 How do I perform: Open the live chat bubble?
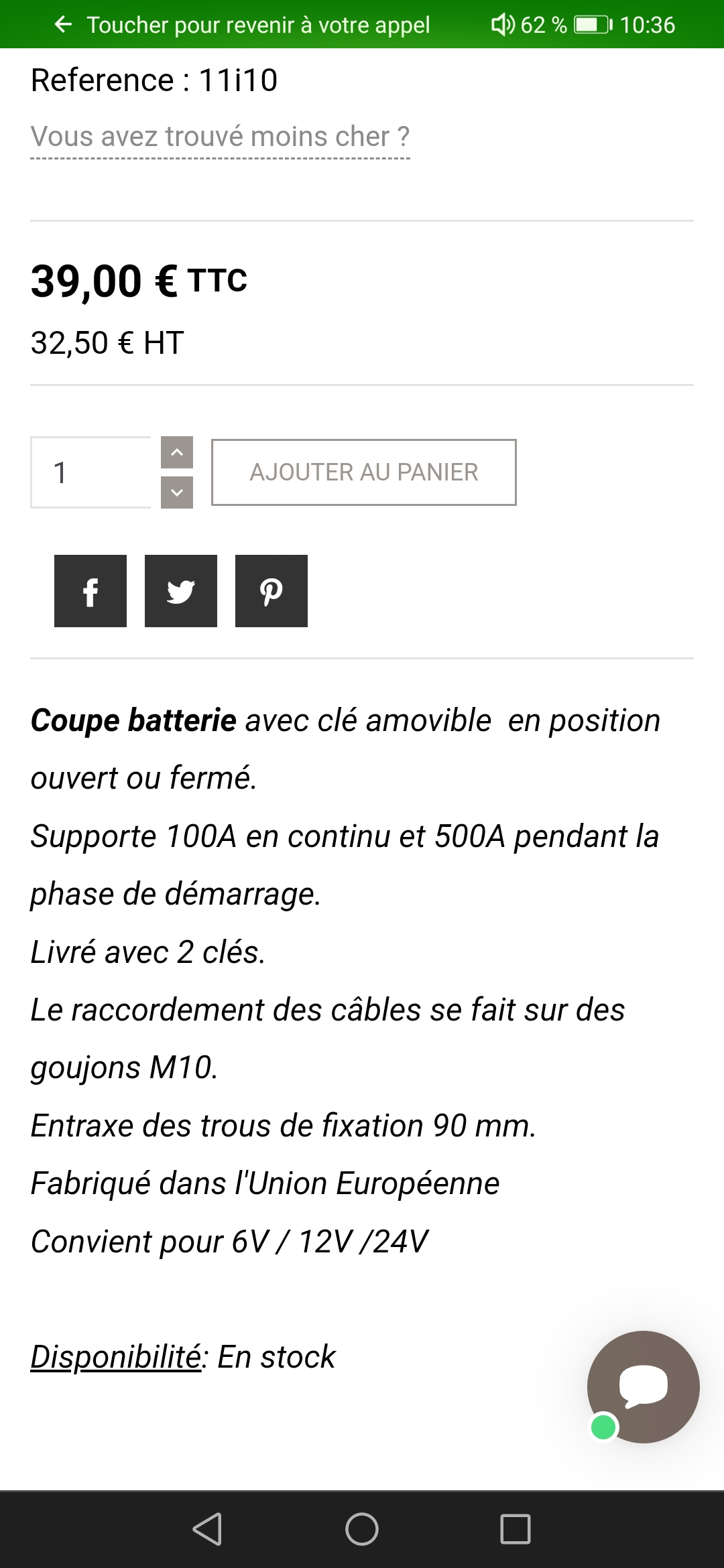[644, 1386]
